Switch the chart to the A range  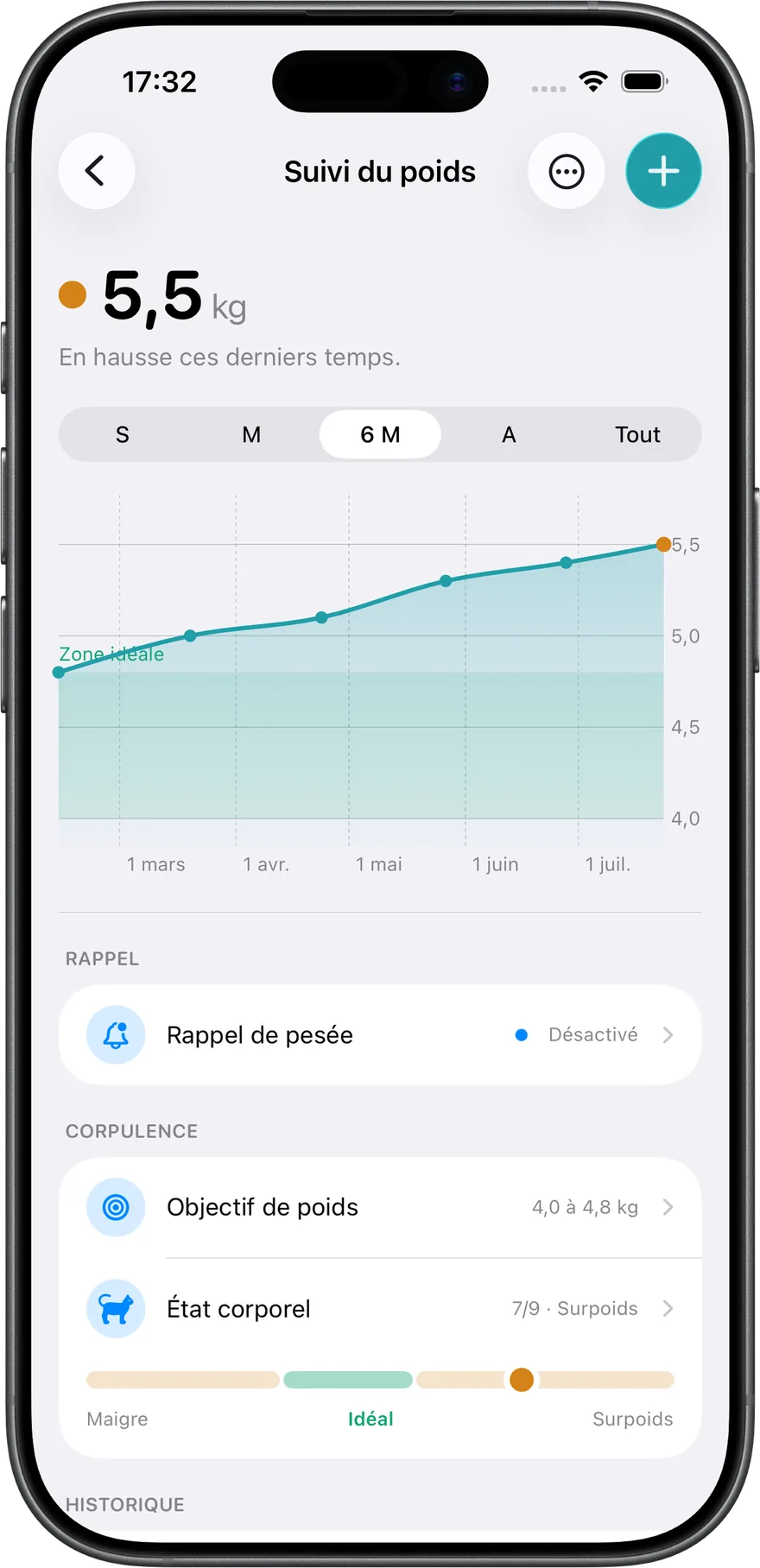509,434
